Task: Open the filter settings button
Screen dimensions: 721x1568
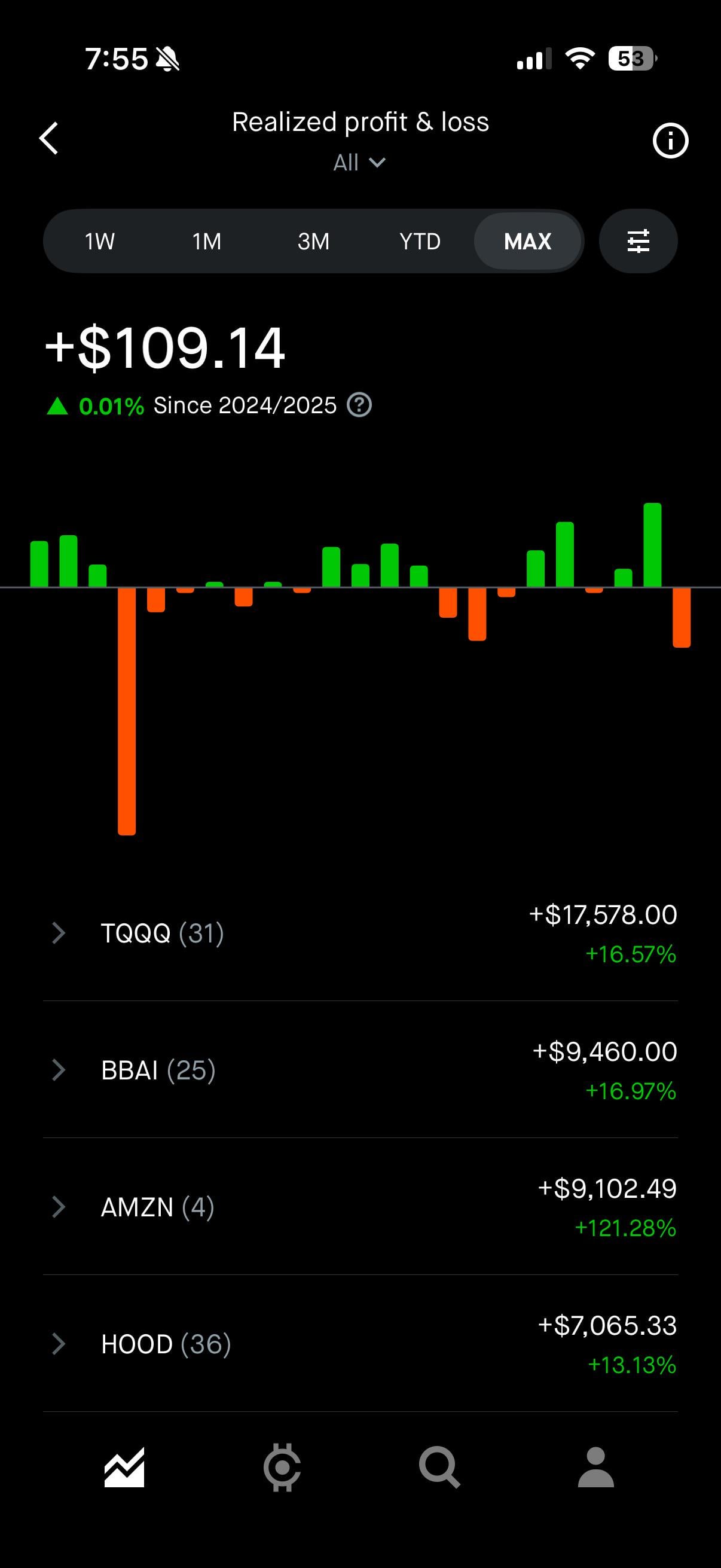Action: click(638, 242)
